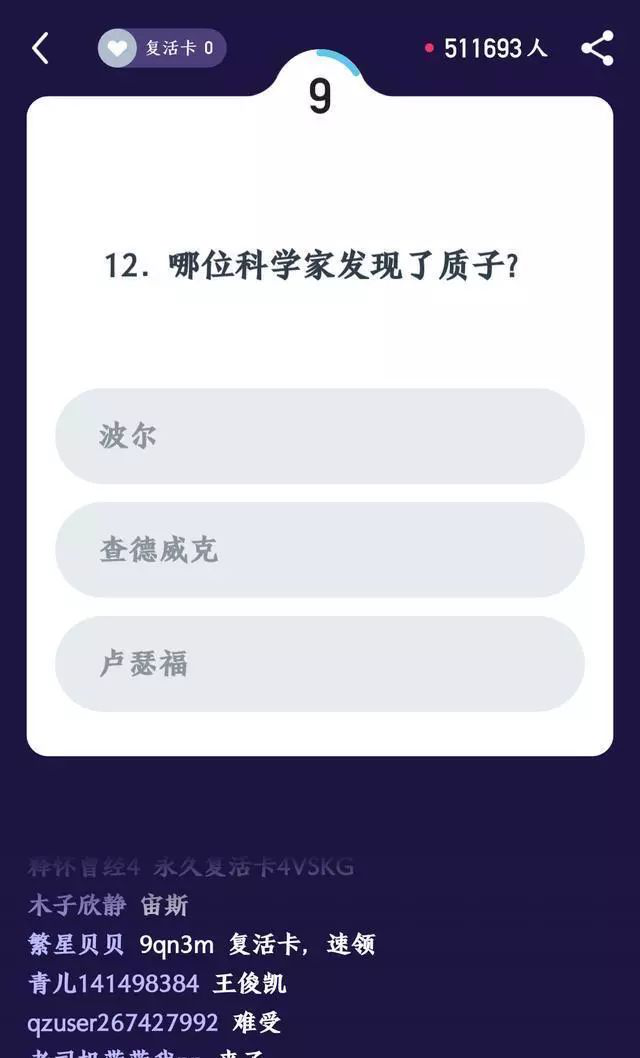Pick answer 卢瑟福
This screenshot has height=1058, width=640.
tap(320, 664)
